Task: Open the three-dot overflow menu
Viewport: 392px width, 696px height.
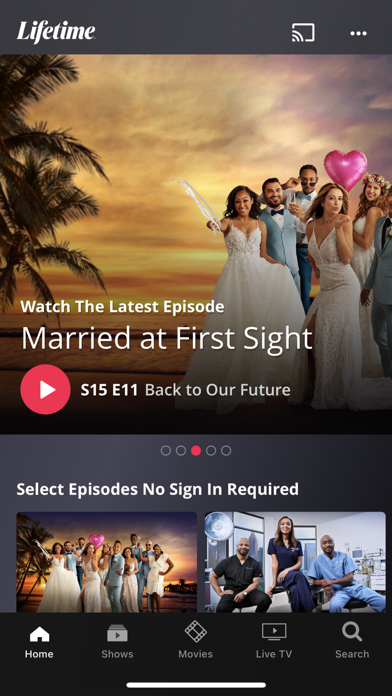Action: pyautogui.click(x=358, y=33)
